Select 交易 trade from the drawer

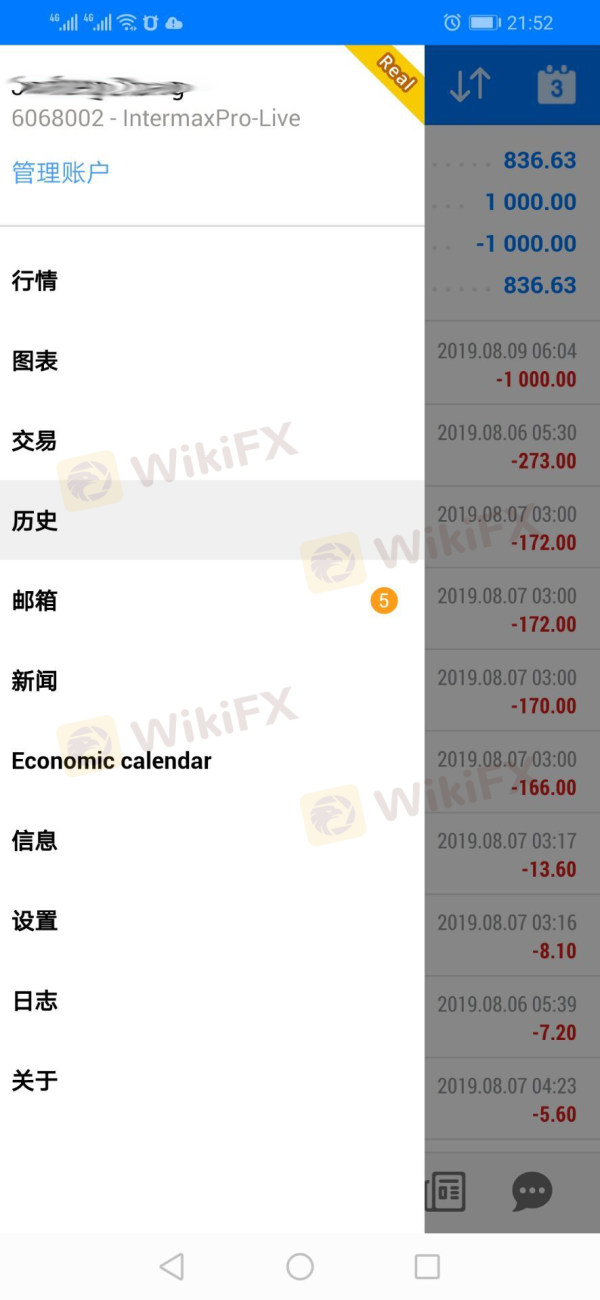pos(35,441)
